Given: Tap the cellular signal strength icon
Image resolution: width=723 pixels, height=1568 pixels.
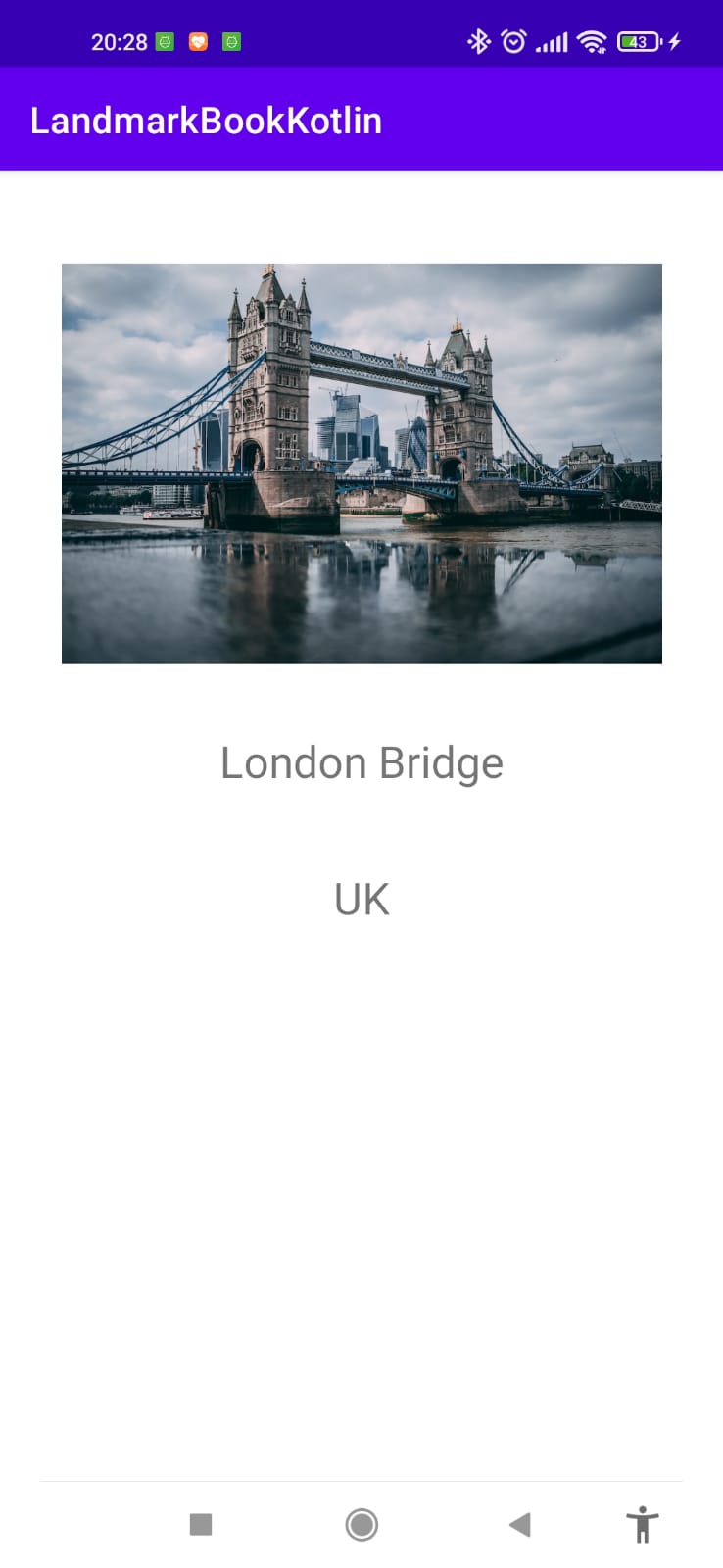Looking at the screenshot, I should (554, 41).
